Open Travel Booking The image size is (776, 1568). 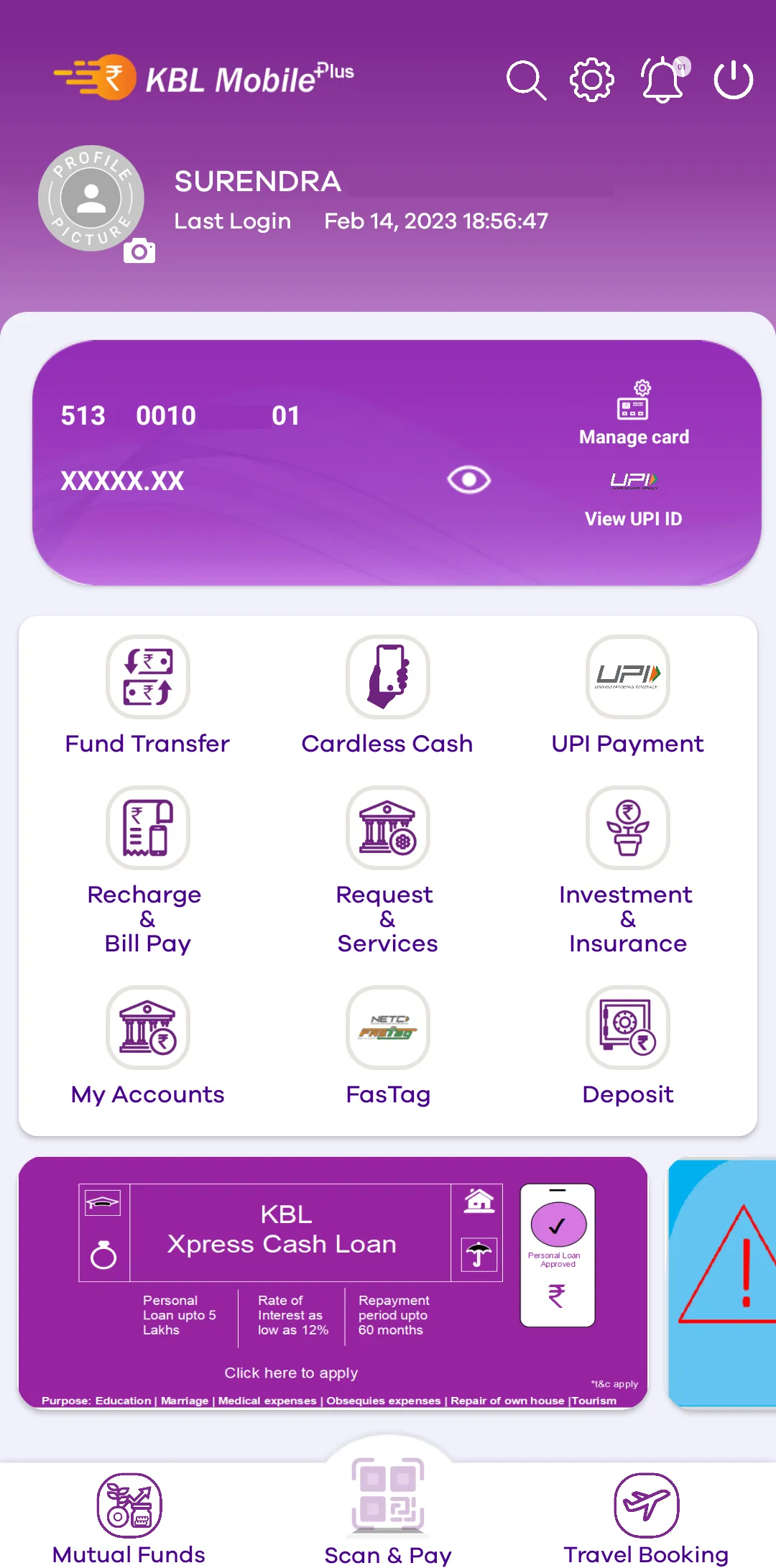tap(646, 1516)
